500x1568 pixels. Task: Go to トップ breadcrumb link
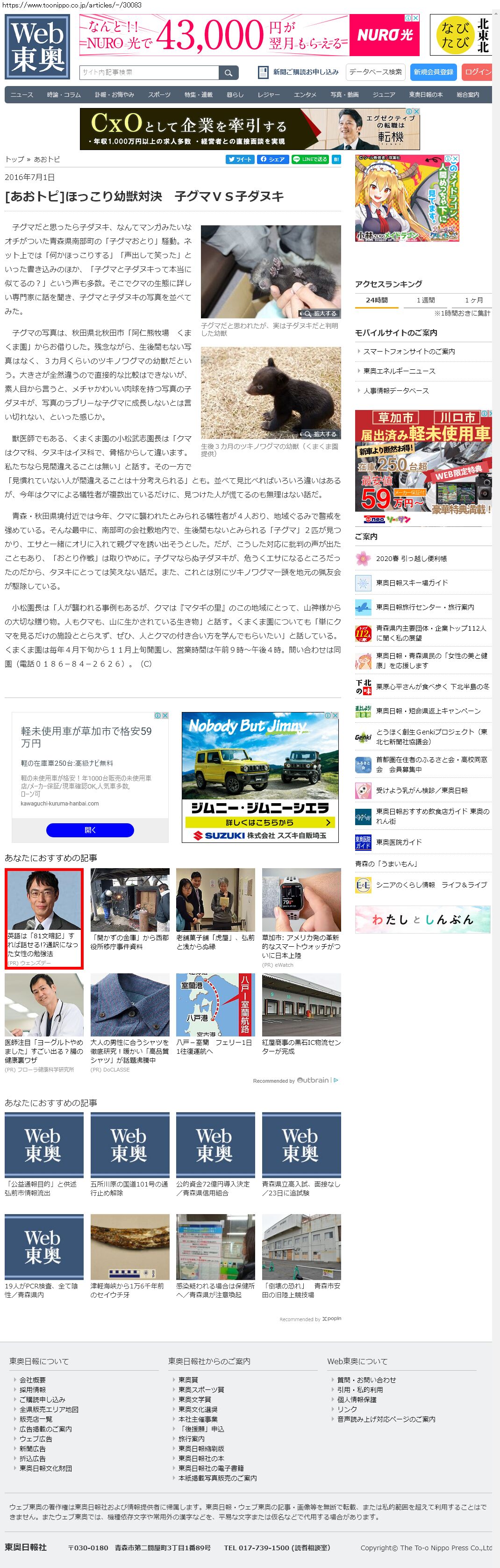14,159
